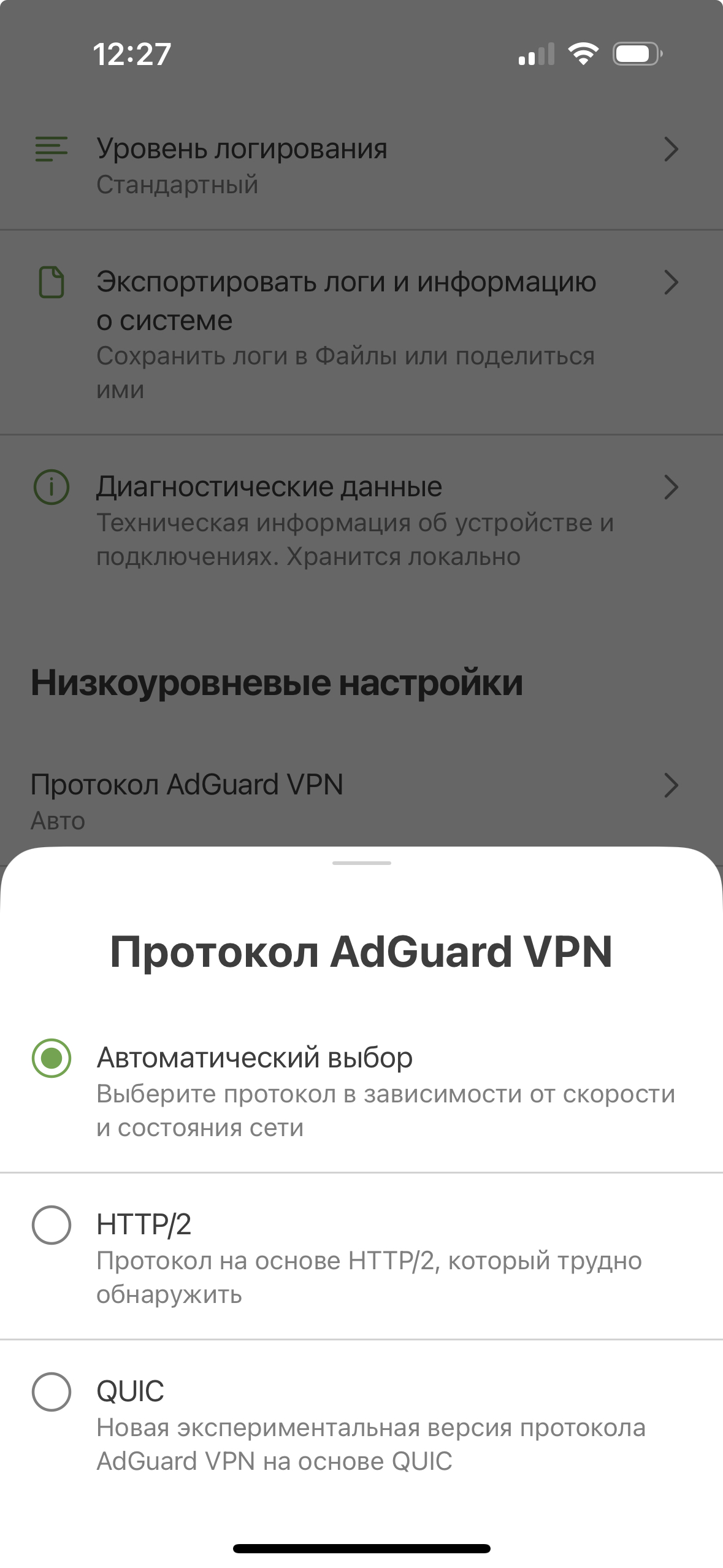Image resolution: width=723 pixels, height=1568 pixels.
Task: Click the logging level lines icon
Action: [50, 149]
